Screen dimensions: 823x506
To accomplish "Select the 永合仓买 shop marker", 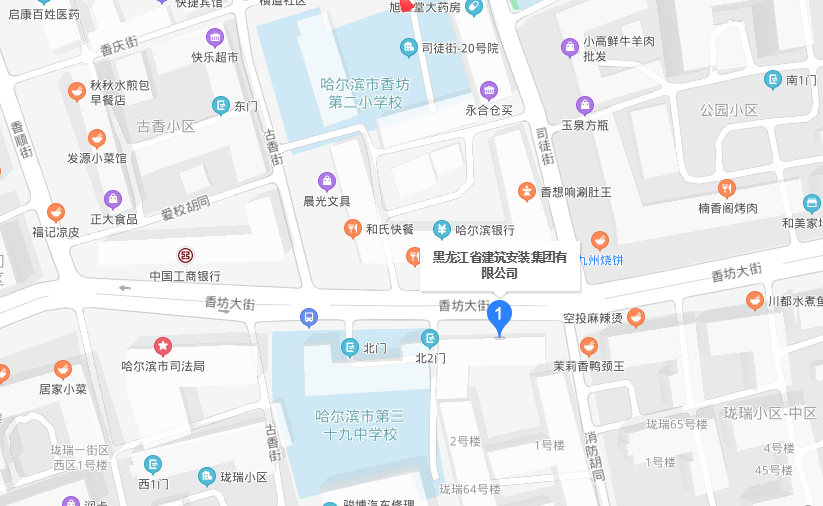I will tap(488, 90).
